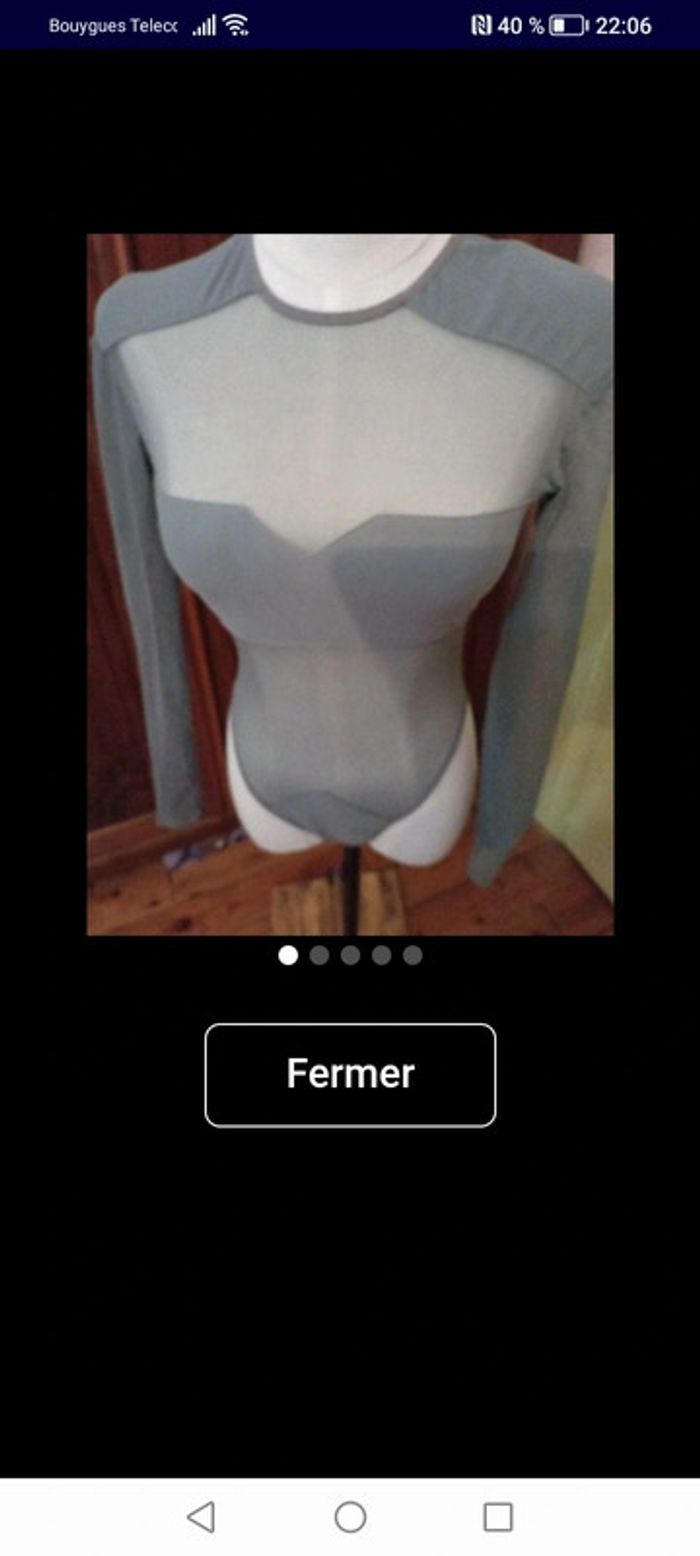Select the third page indicator dot
This screenshot has width=700, height=1556.
350,955
